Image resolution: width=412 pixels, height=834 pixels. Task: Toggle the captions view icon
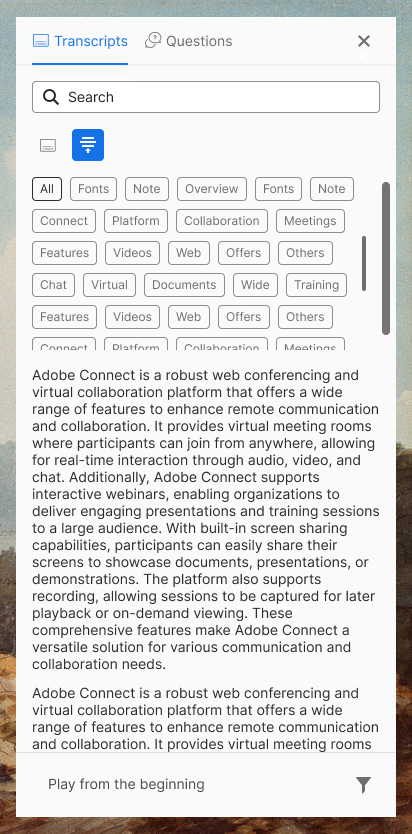click(48, 145)
